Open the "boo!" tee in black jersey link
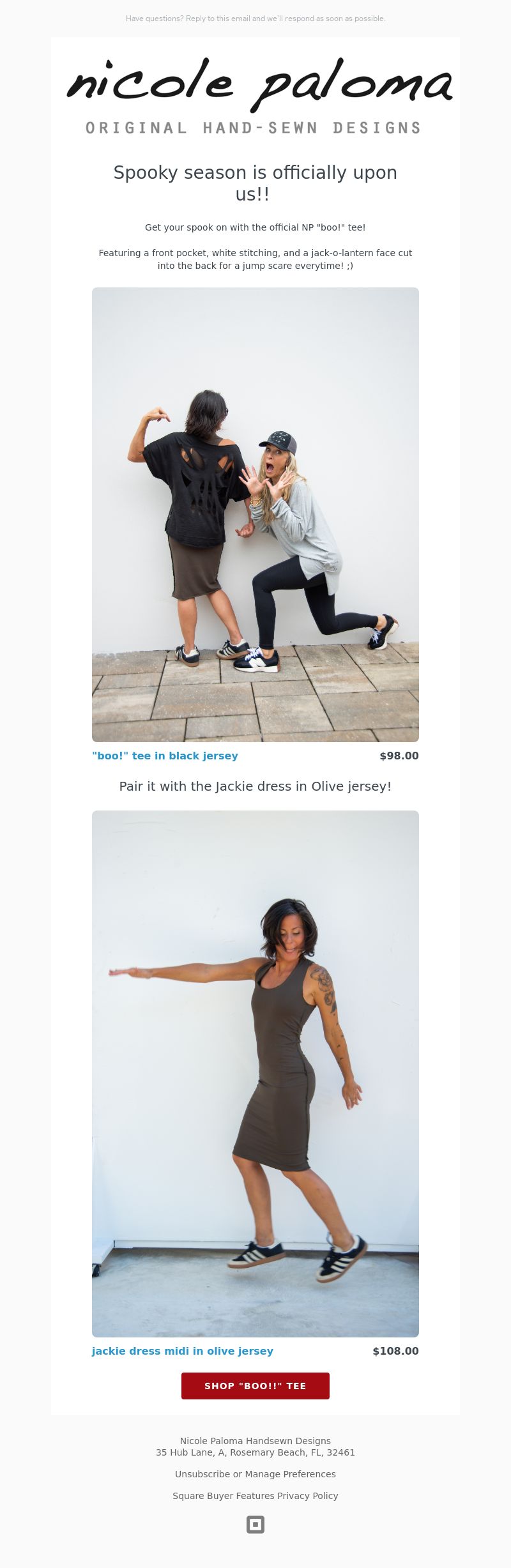The width and height of the screenshot is (511, 1568). coord(165,756)
